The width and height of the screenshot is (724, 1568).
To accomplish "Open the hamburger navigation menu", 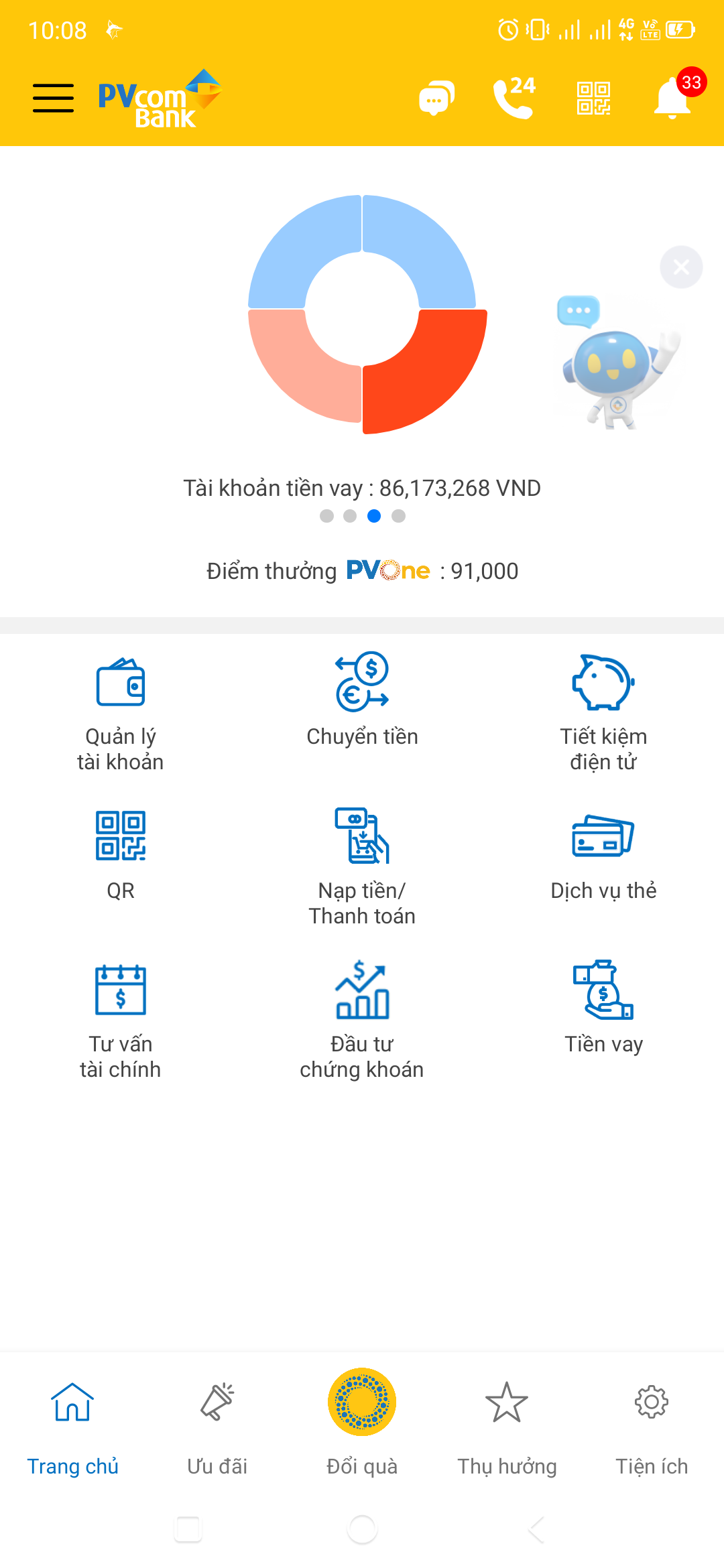I will (54, 97).
